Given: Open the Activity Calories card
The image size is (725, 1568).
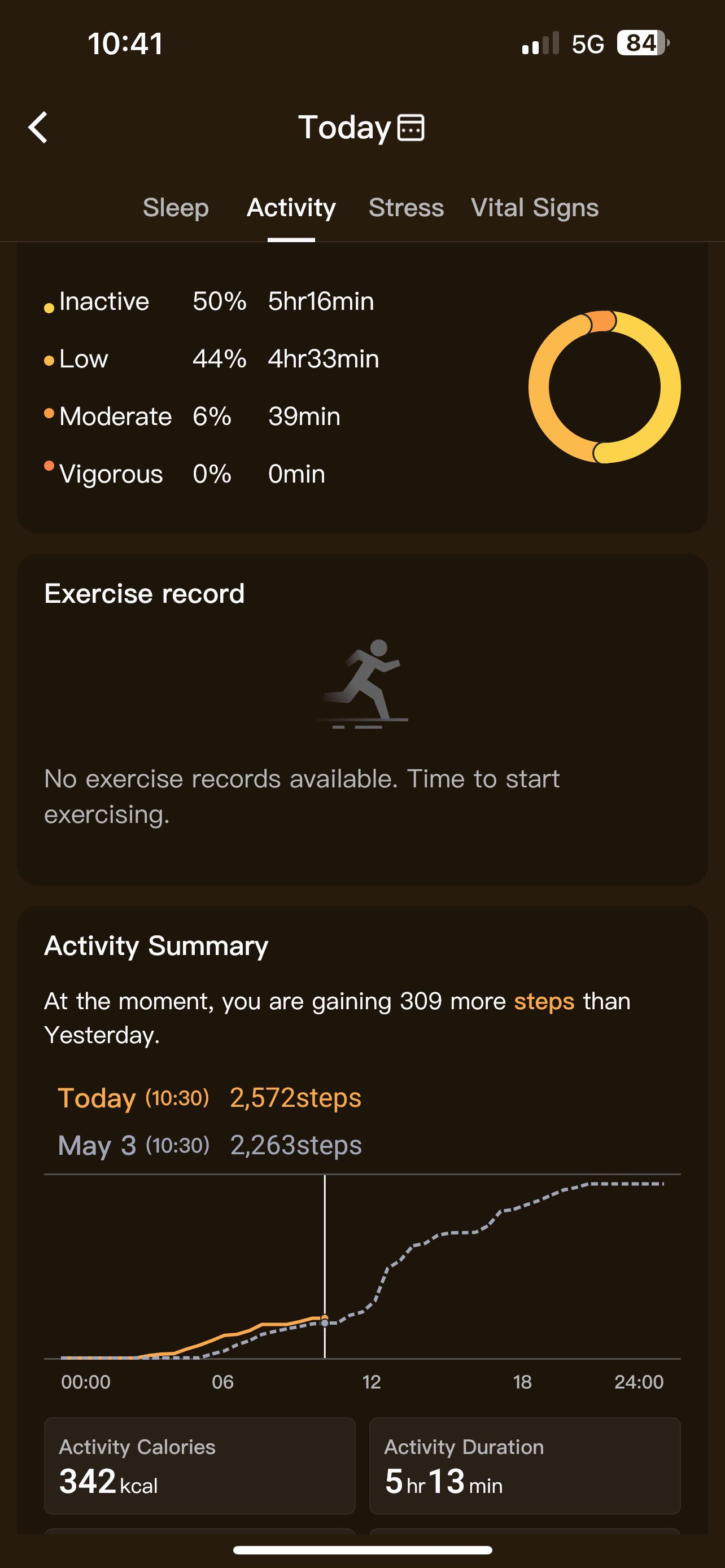Looking at the screenshot, I should [x=200, y=1466].
